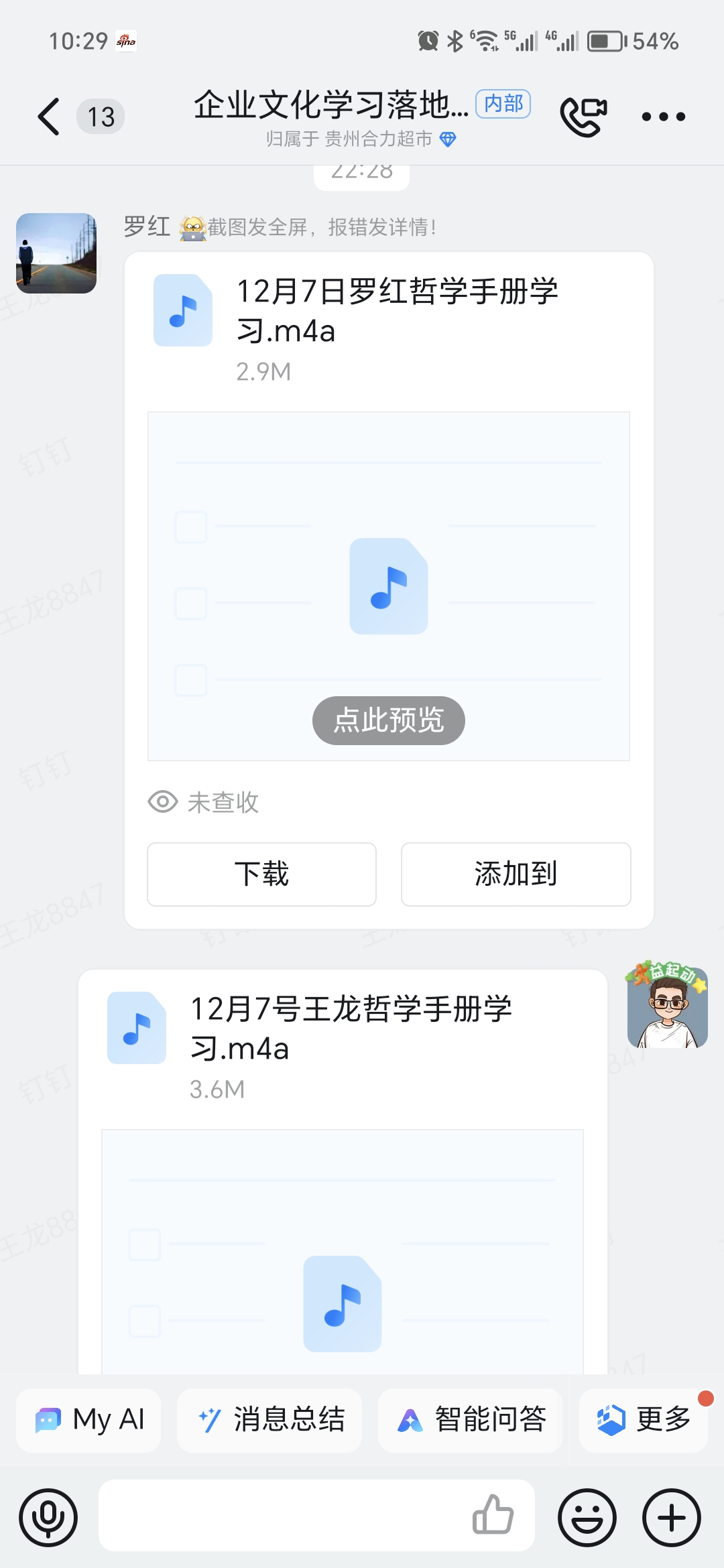Start a voice or video call
This screenshot has height=1568, width=724.
[583, 117]
